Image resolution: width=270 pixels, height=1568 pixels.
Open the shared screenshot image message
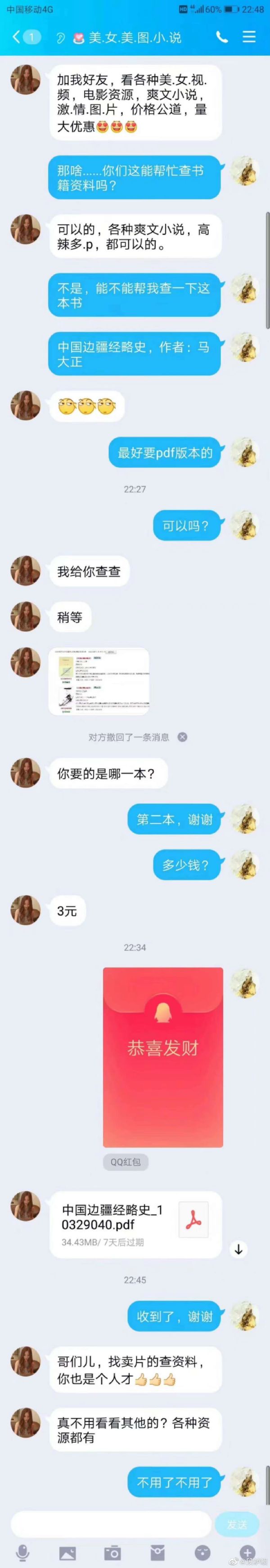pyautogui.click(x=99, y=681)
